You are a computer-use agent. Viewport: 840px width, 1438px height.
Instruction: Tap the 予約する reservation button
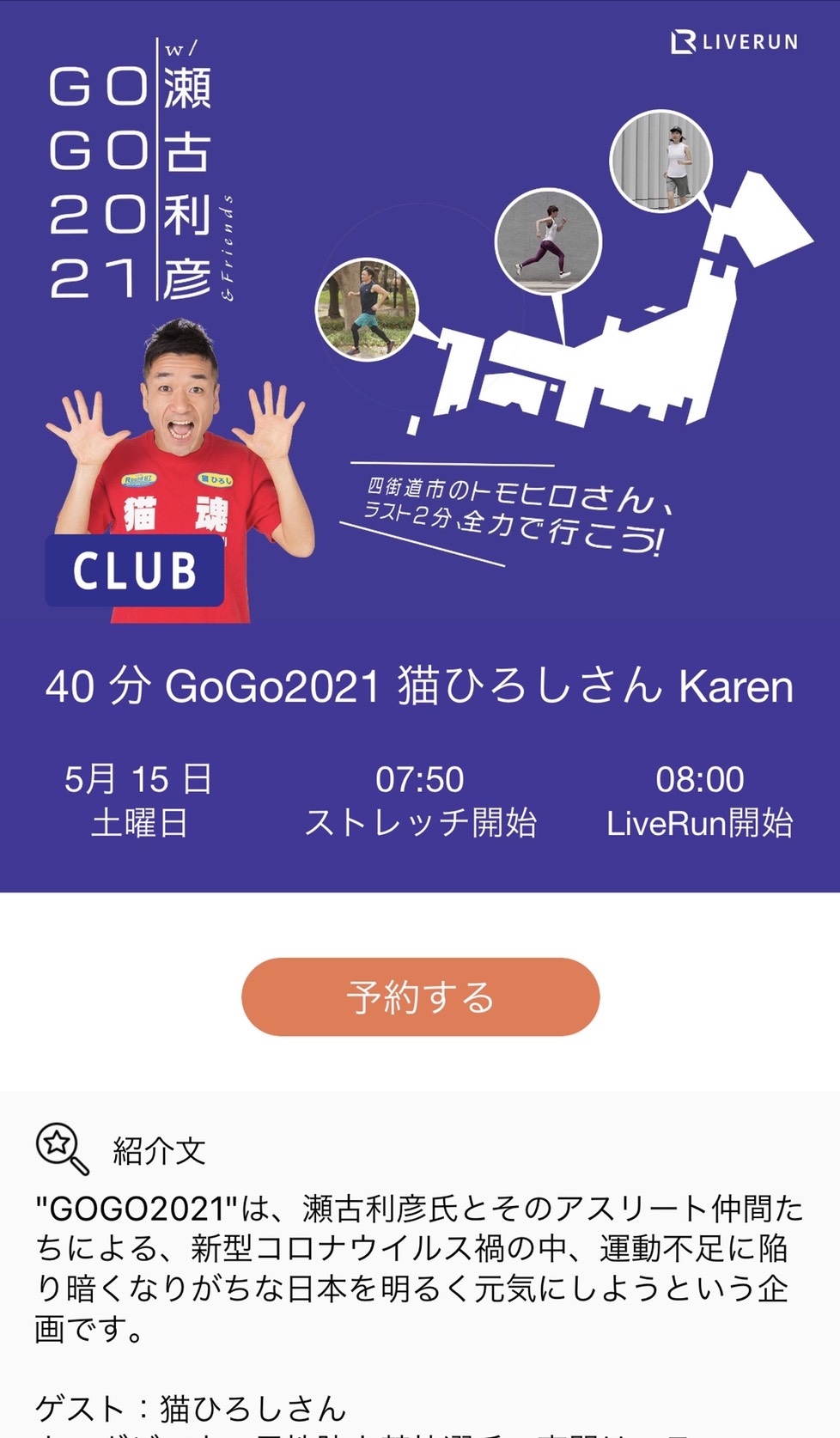[420, 996]
